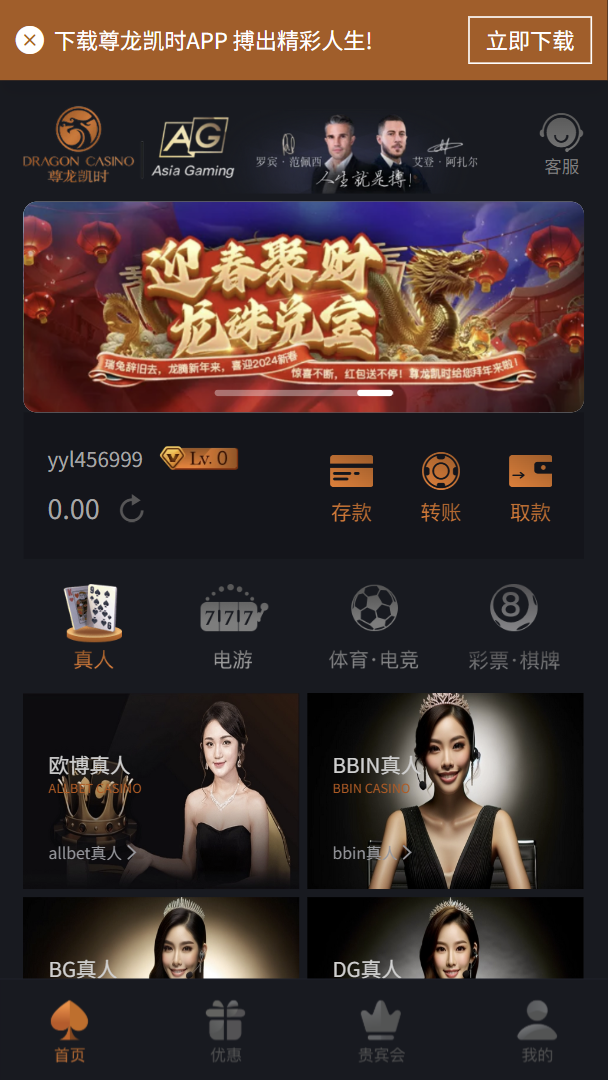Image resolution: width=608 pixels, height=1080 pixels.
Task: Open the 迎春聚财 promotion banner
Action: pyautogui.click(x=303, y=306)
